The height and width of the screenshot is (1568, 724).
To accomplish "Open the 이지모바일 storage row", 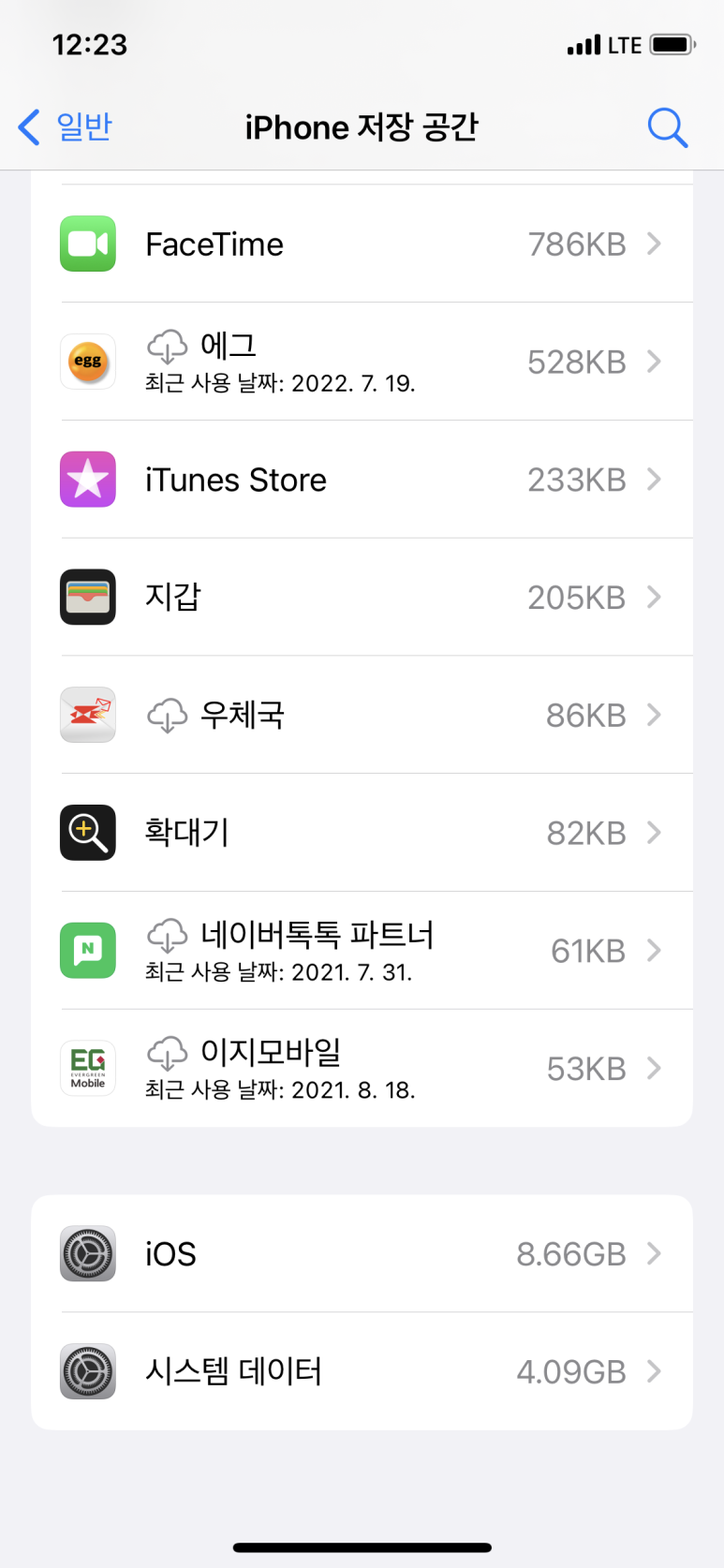I will [x=362, y=1068].
